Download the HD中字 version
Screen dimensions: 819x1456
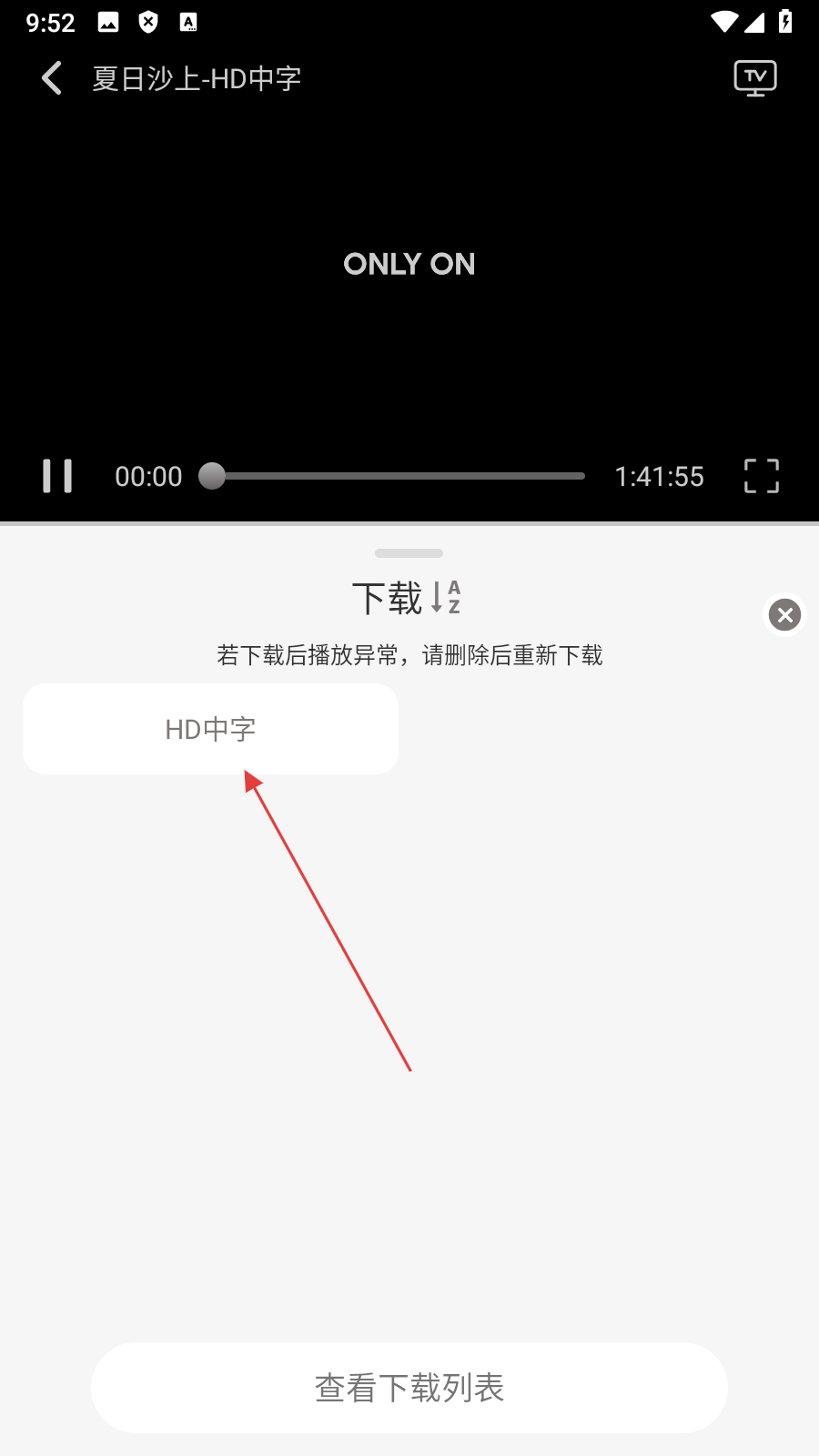(210, 729)
